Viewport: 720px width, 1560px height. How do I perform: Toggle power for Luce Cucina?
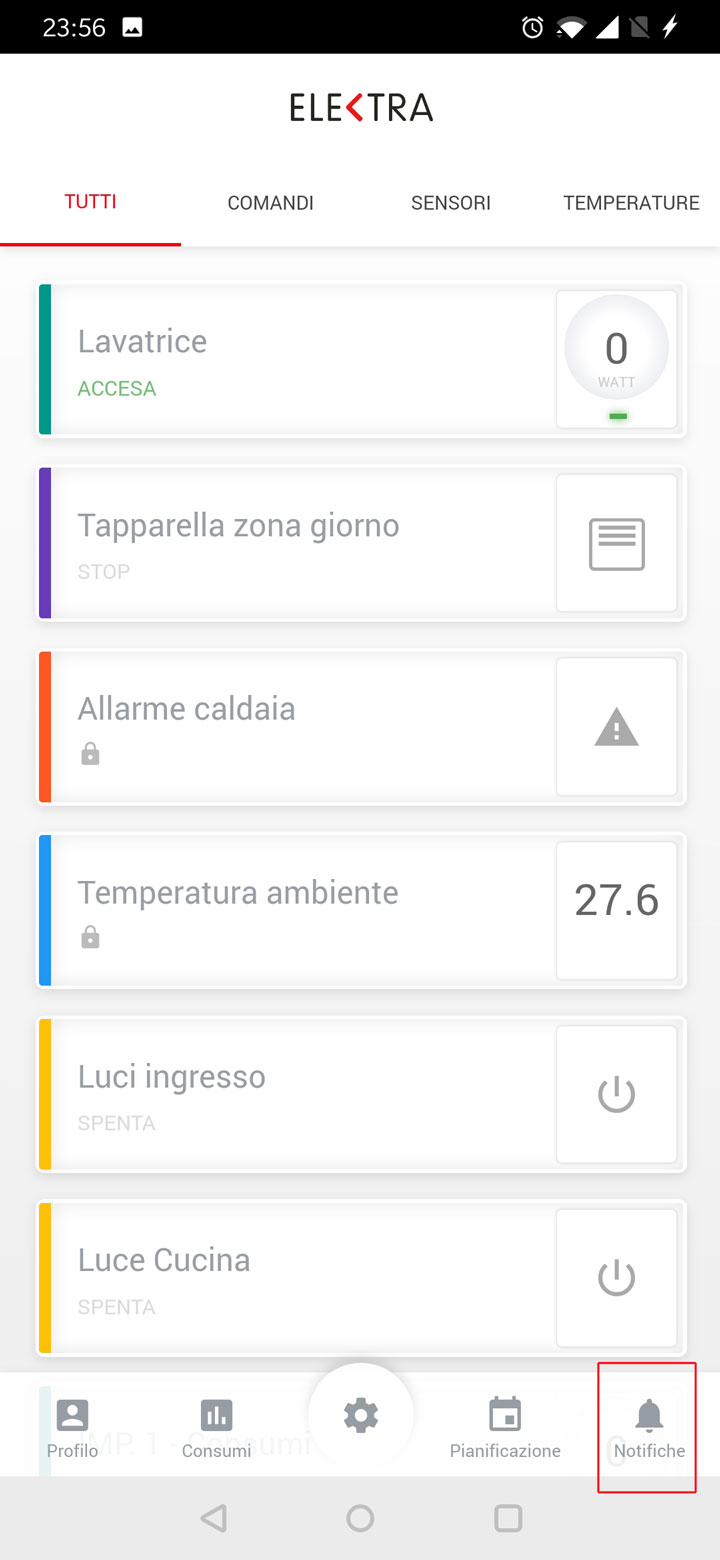pos(616,1278)
